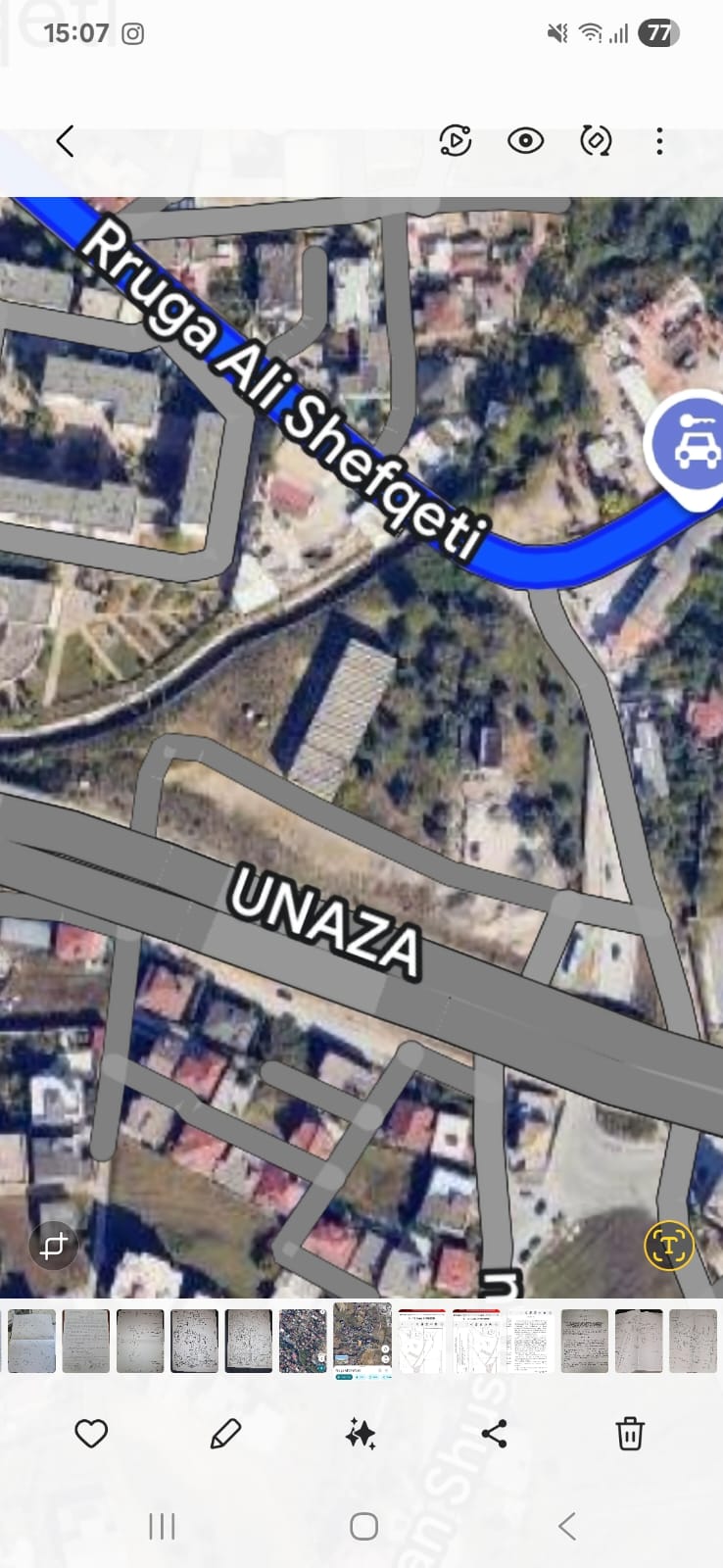Tap the auto-rotate icon in top bar
The width and height of the screenshot is (723, 1568).
(596, 141)
